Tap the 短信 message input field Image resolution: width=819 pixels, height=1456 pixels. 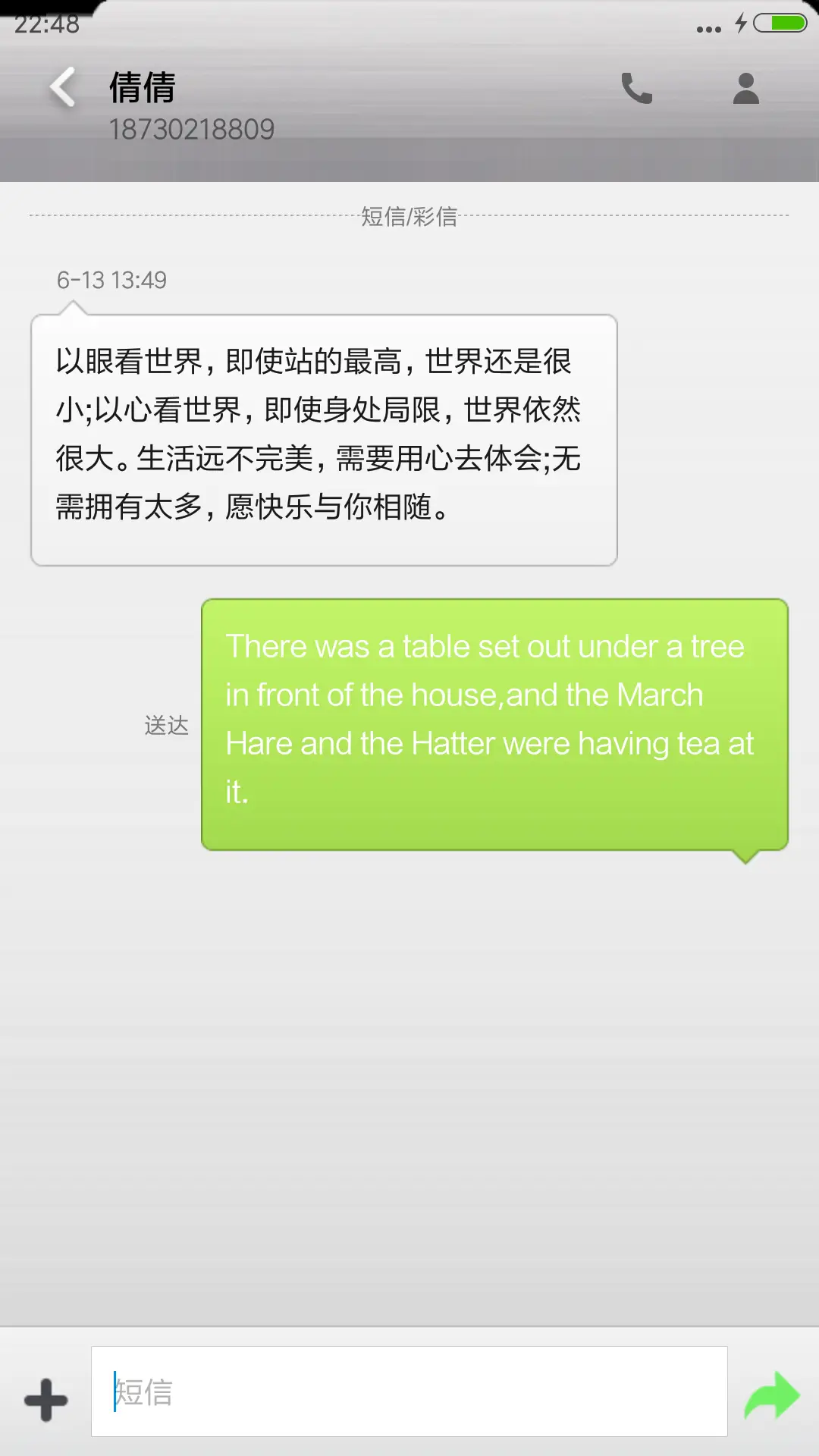409,1392
